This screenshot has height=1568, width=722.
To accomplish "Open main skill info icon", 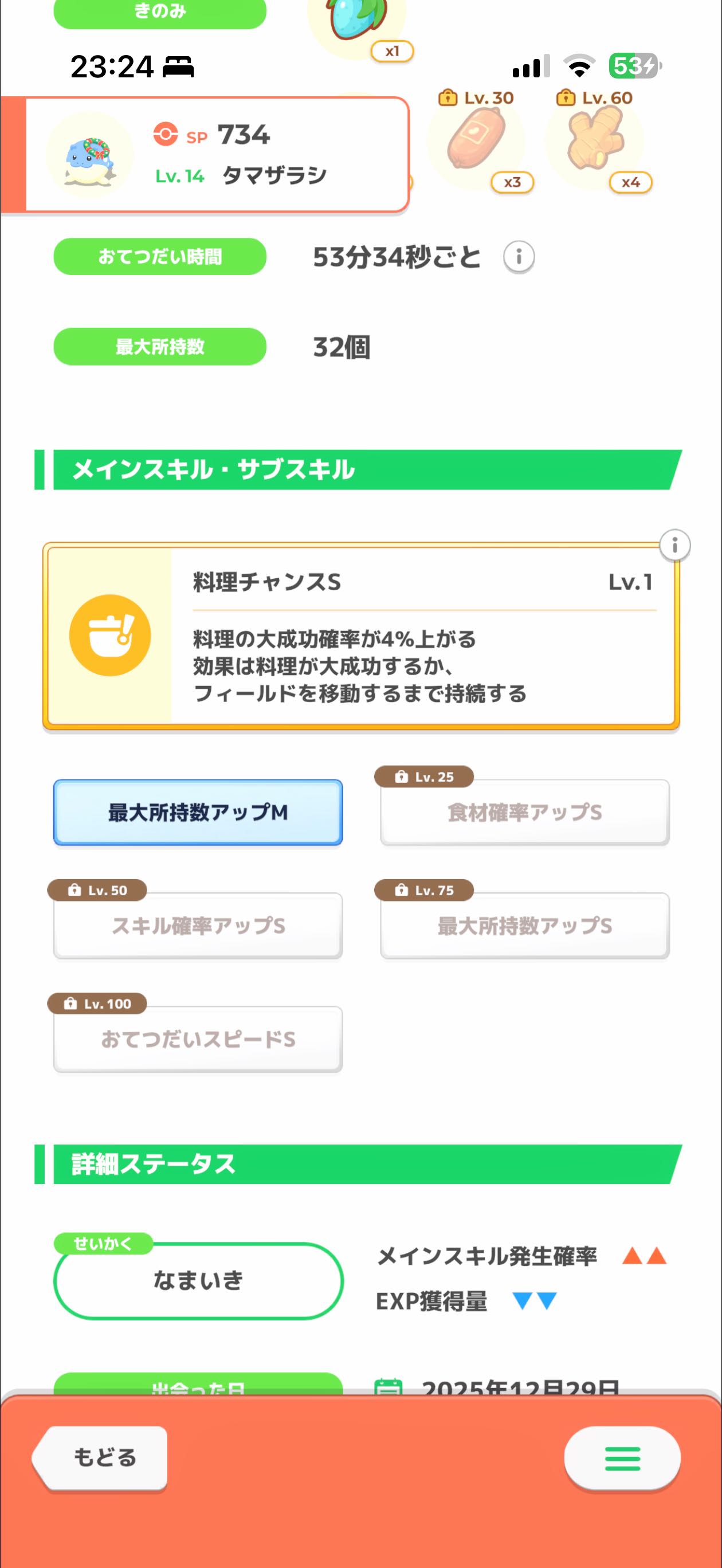I will point(674,545).
